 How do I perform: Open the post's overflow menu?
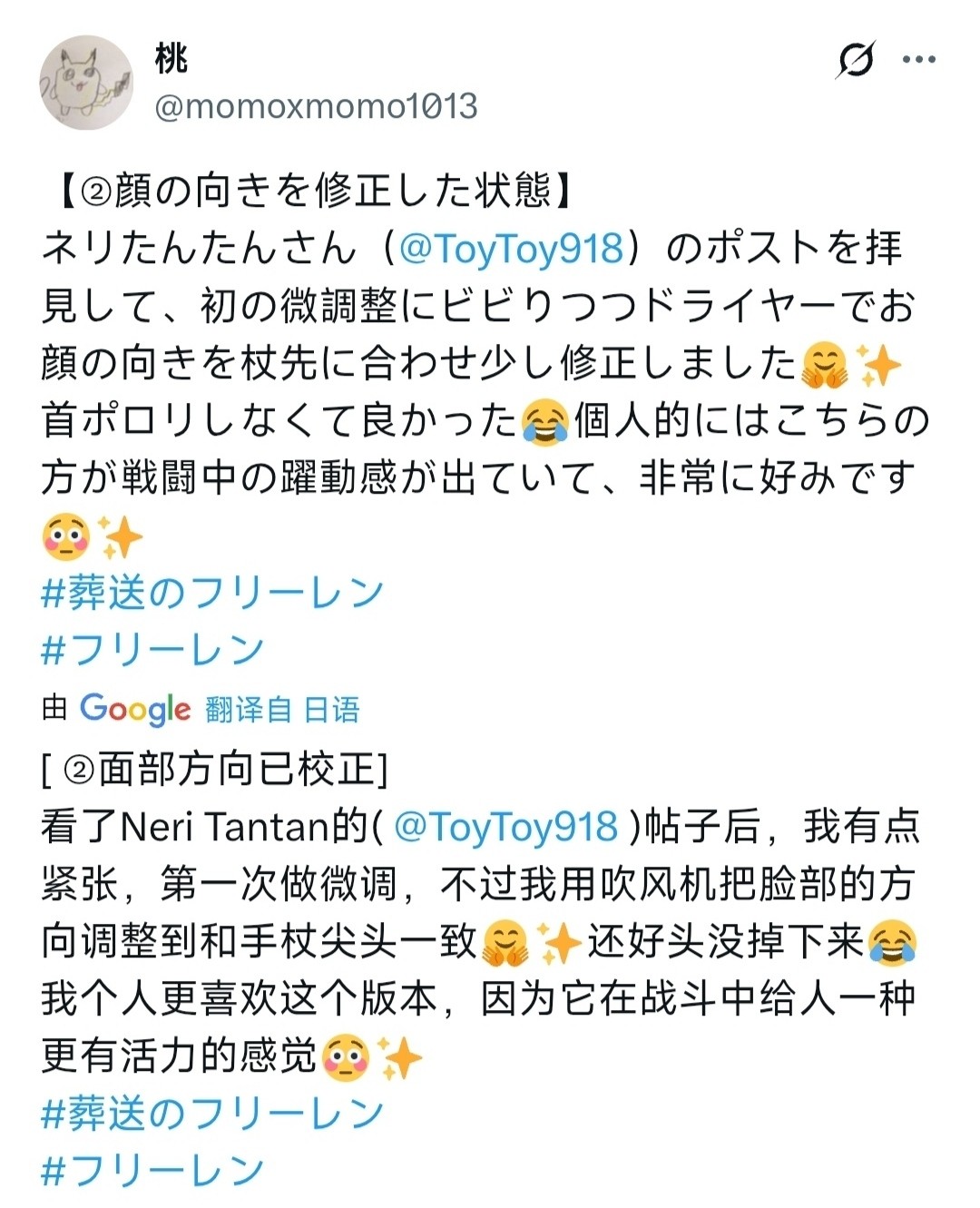918,61
